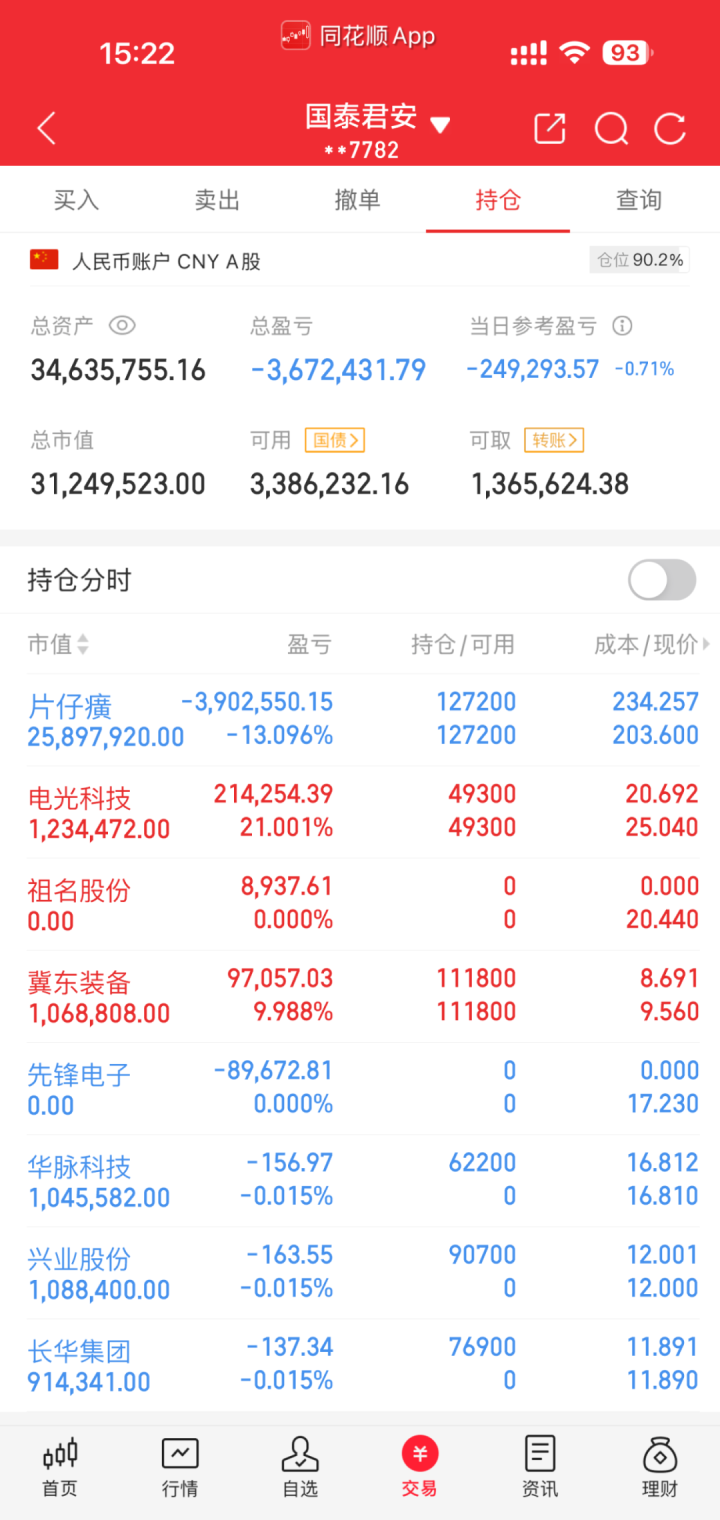The height and width of the screenshot is (1520, 720).
Task: Switch to the 买入 tab
Action: (76, 200)
